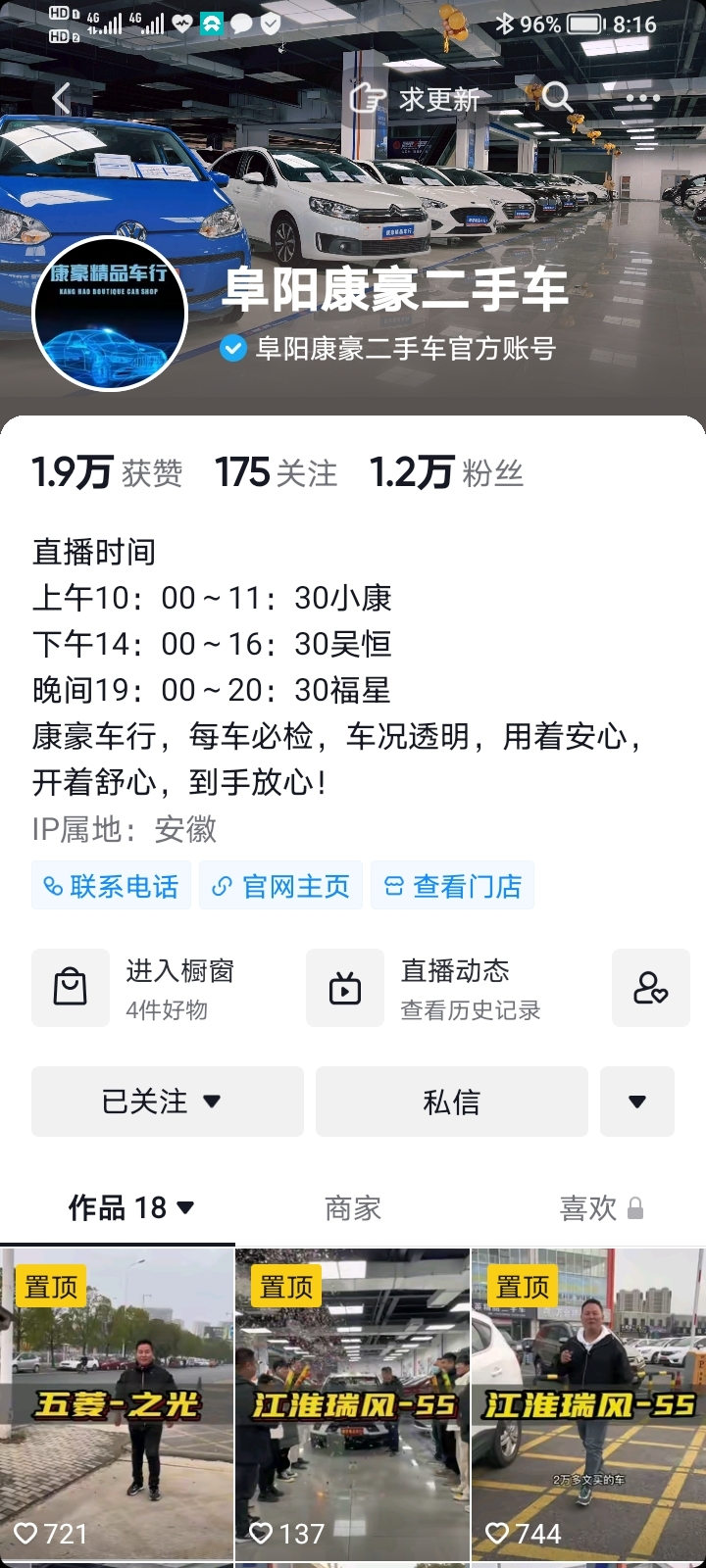This screenshot has height=1568, width=706.
Task: Tap the 求更新 request update button
Action: 415,98
